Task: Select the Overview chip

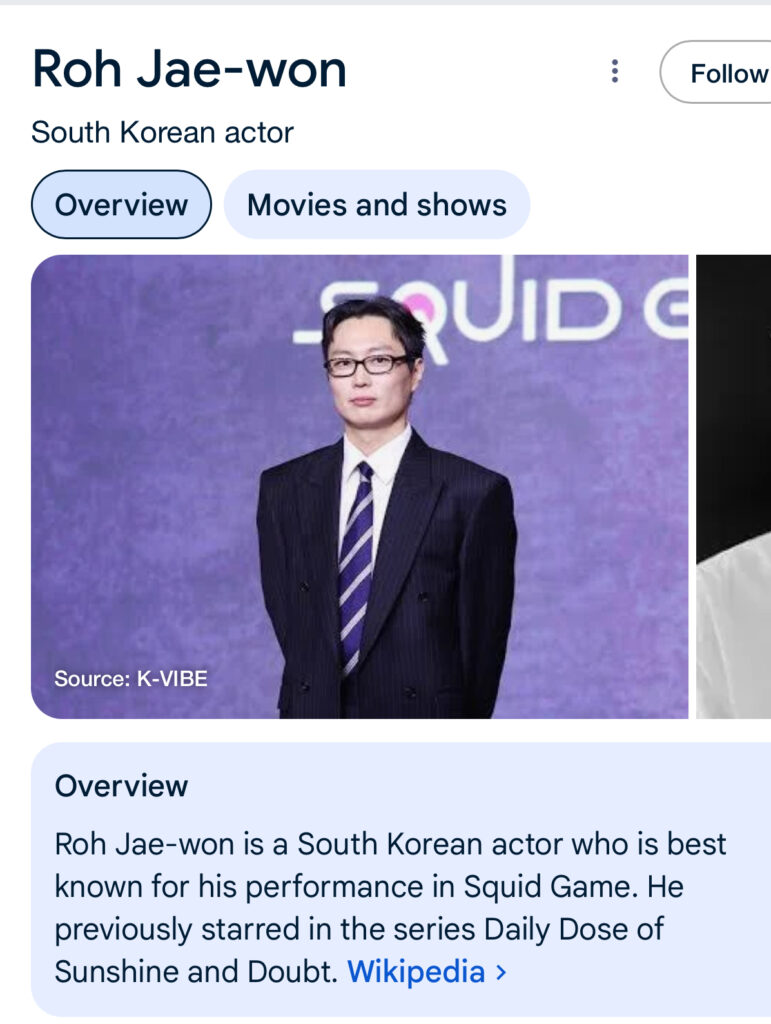Action: [121, 205]
